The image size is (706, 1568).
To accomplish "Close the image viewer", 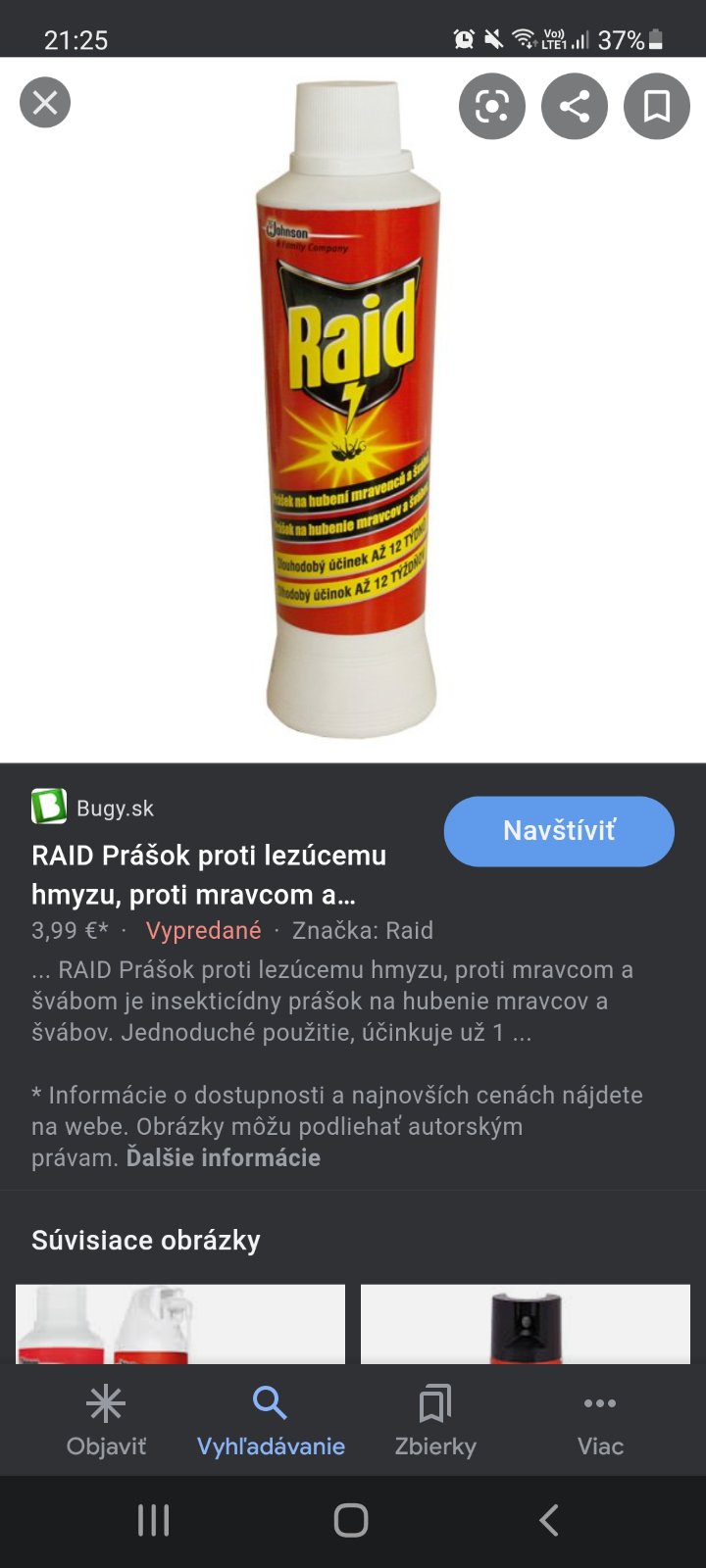I will point(45,102).
